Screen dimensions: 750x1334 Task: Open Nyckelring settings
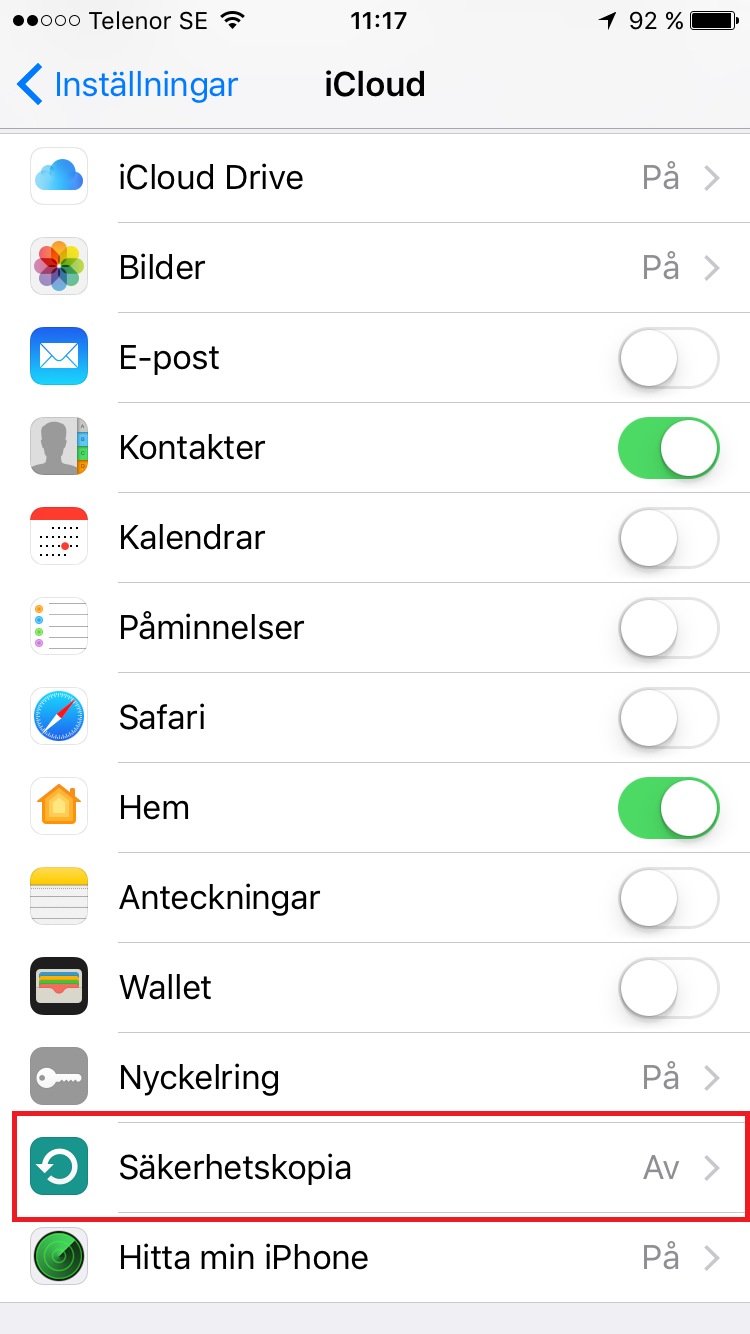[375, 1078]
